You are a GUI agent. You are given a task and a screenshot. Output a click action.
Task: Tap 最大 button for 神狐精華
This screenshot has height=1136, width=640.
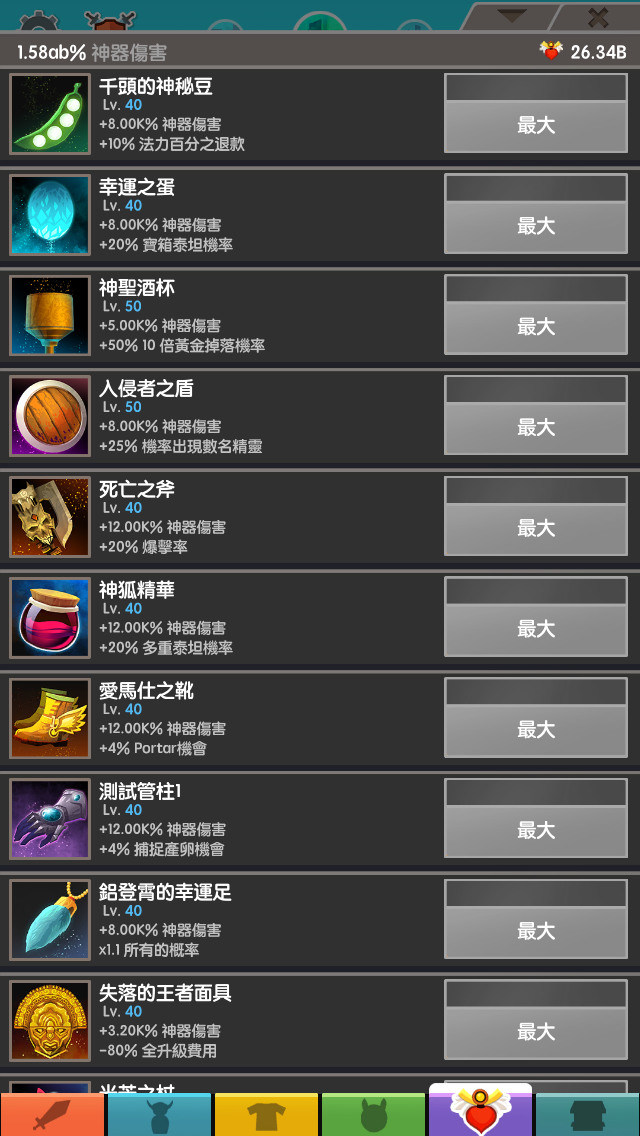536,617
